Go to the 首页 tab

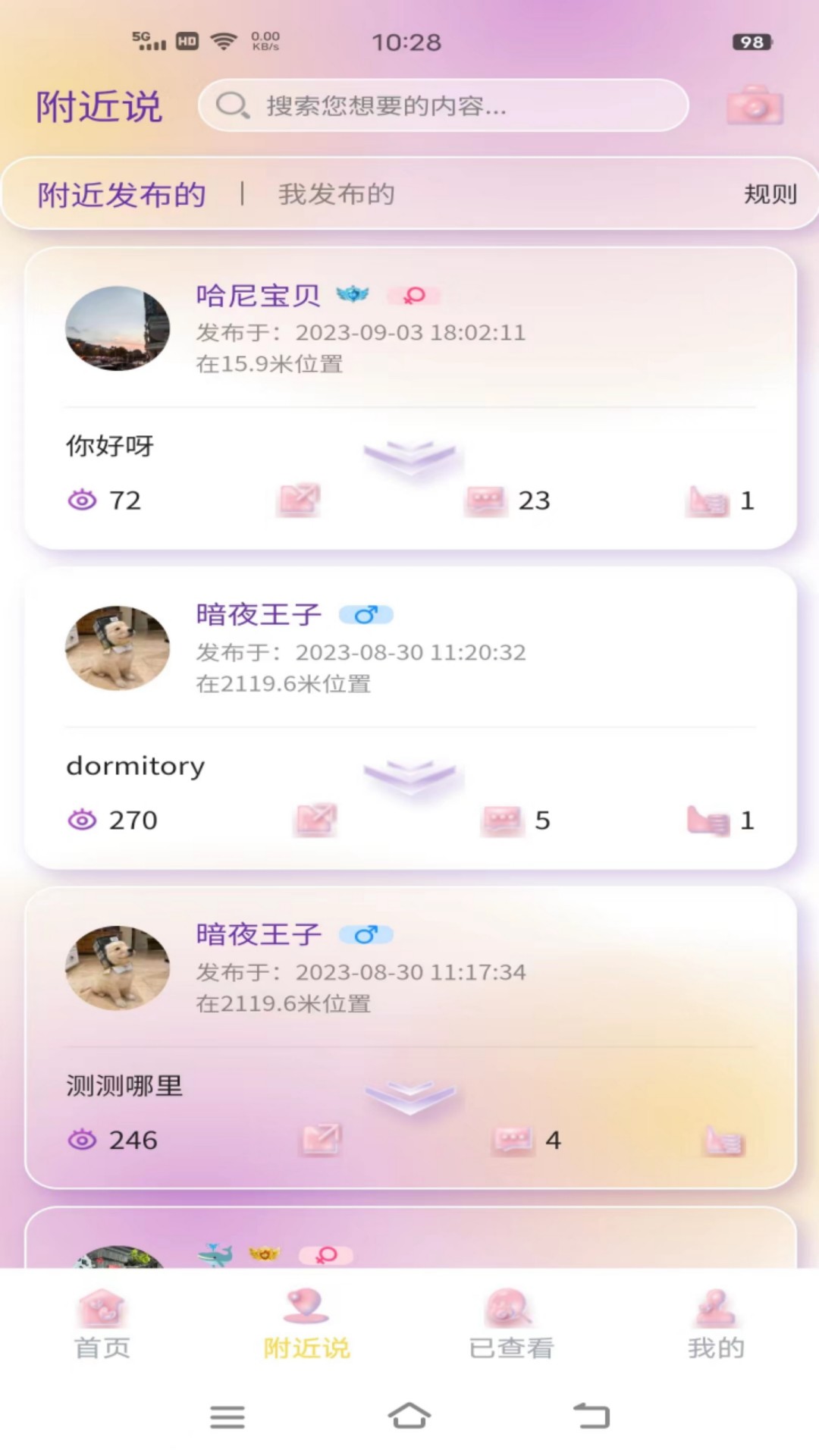tap(102, 1323)
